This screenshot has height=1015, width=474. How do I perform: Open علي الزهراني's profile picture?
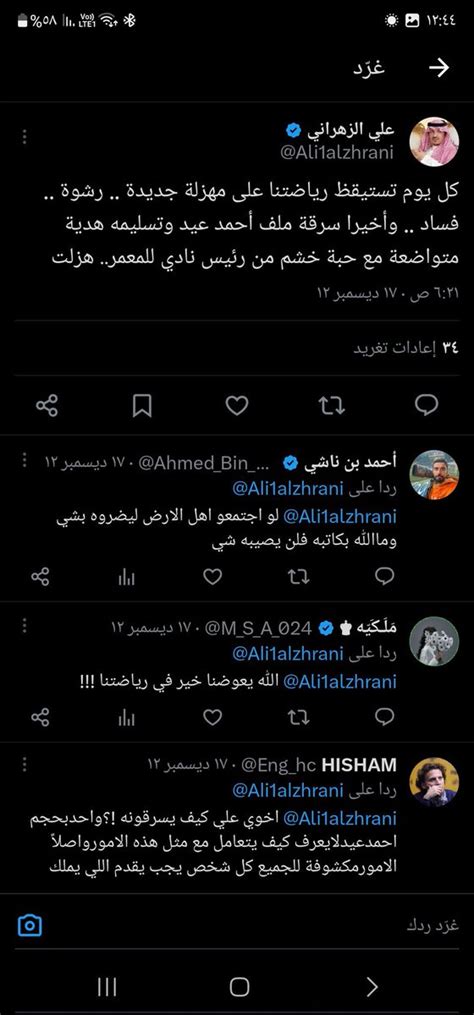pyautogui.click(x=434, y=142)
